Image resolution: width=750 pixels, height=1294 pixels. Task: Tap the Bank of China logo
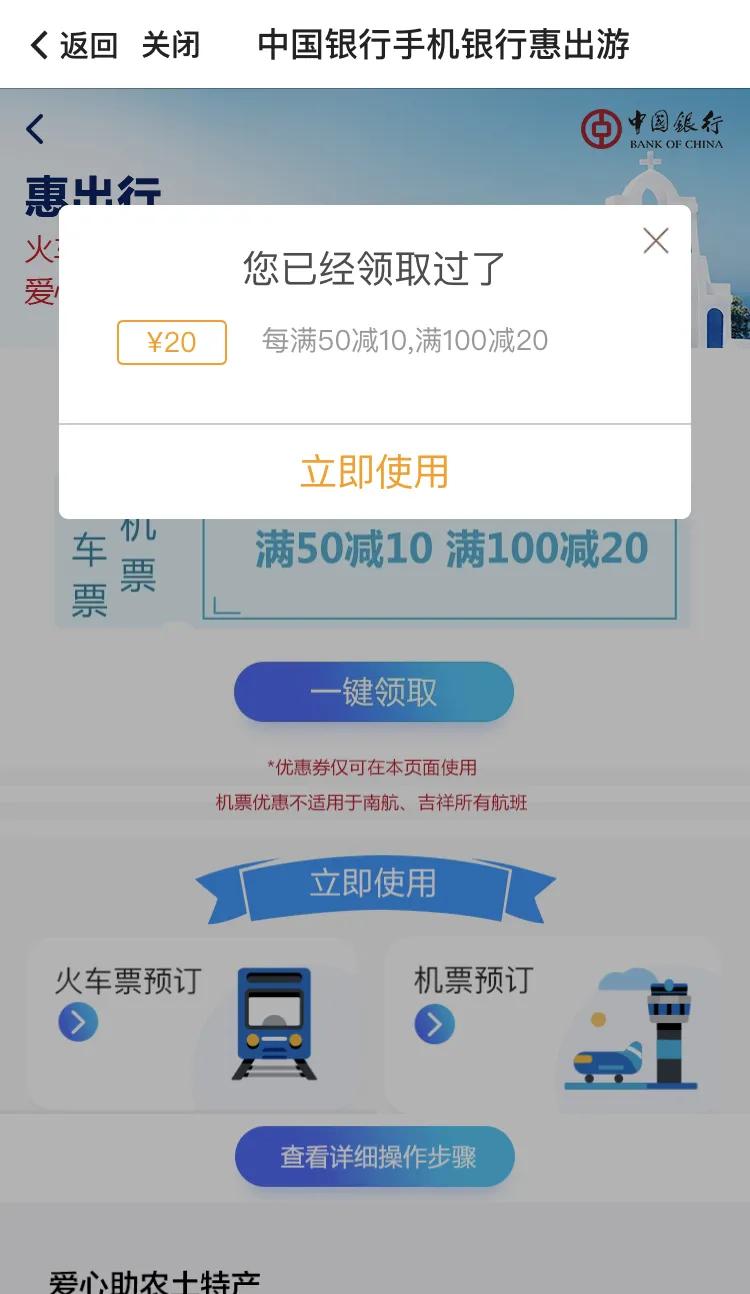tap(651, 129)
